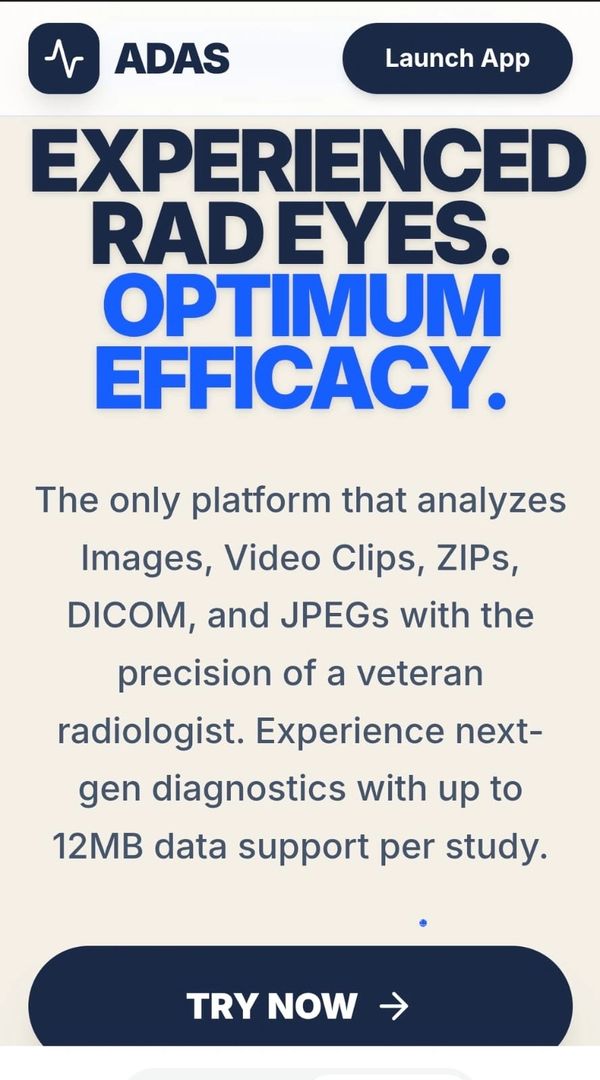
Task: Start with the TRY NOW button
Action: (300, 1004)
